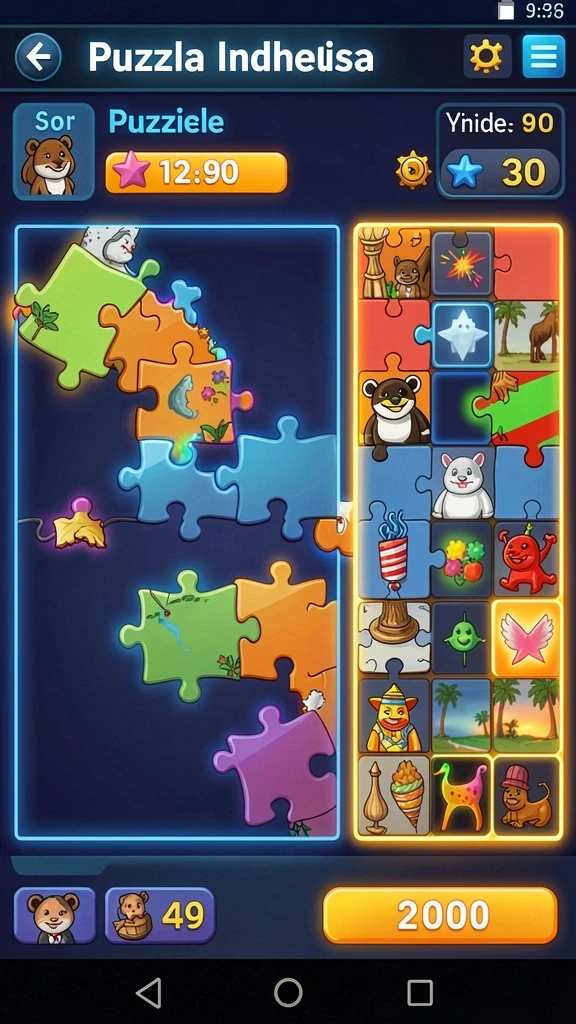Tap the orange 2000 button
The height and width of the screenshot is (1024, 576).
point(441,915)
